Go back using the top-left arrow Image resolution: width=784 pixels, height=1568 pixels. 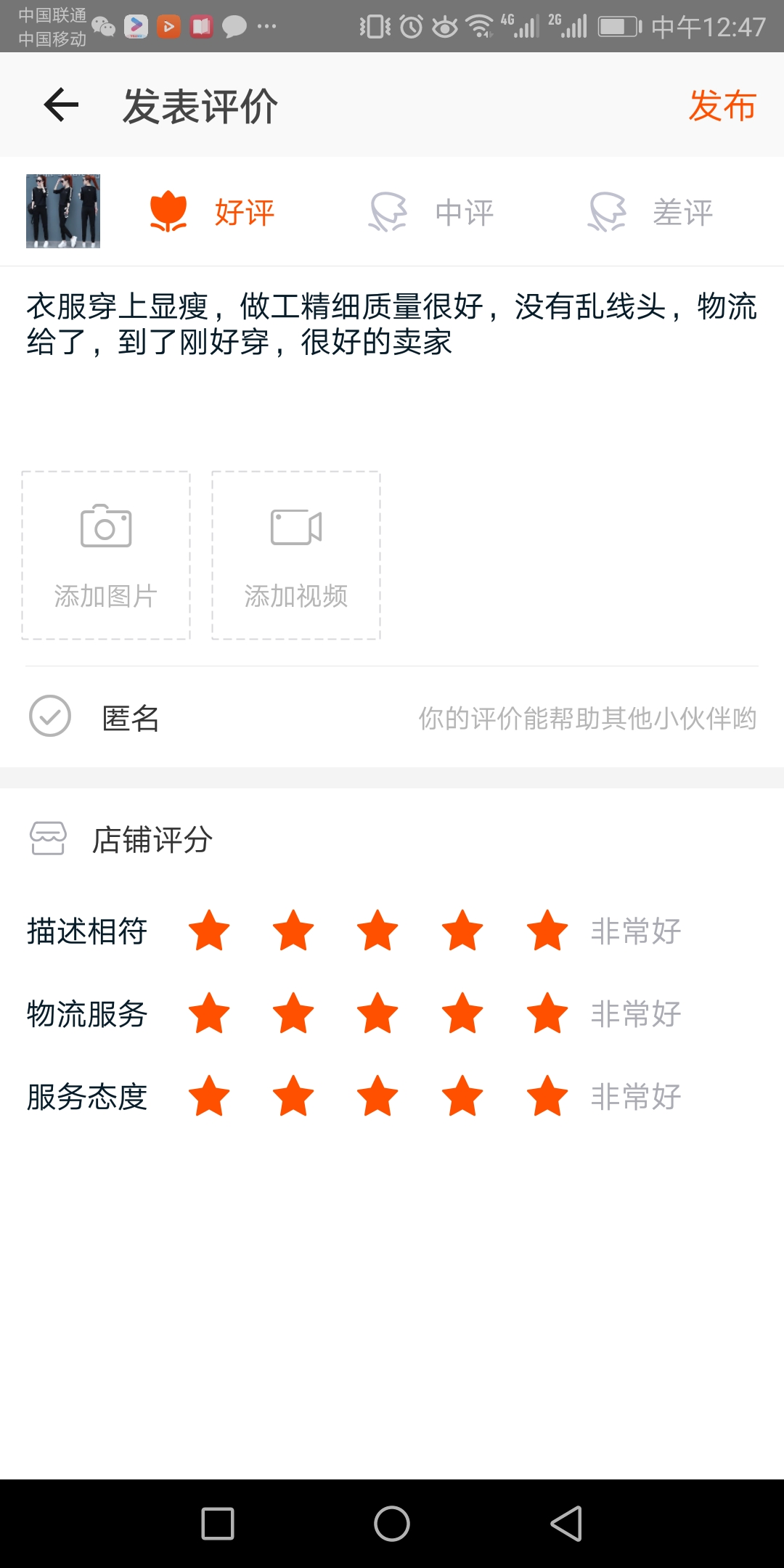61,105
